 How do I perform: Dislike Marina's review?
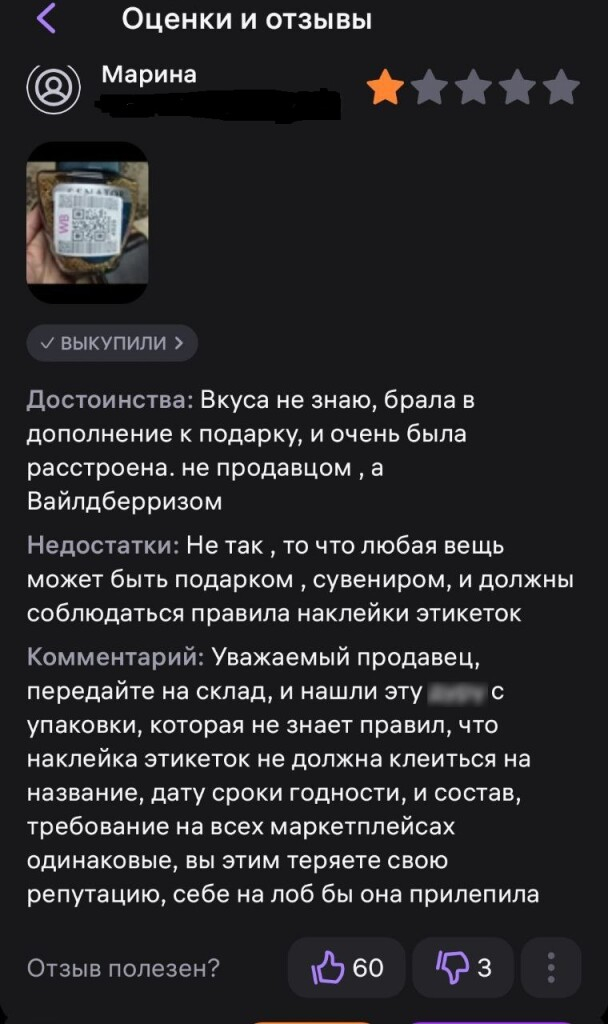[x=464, y=967]
